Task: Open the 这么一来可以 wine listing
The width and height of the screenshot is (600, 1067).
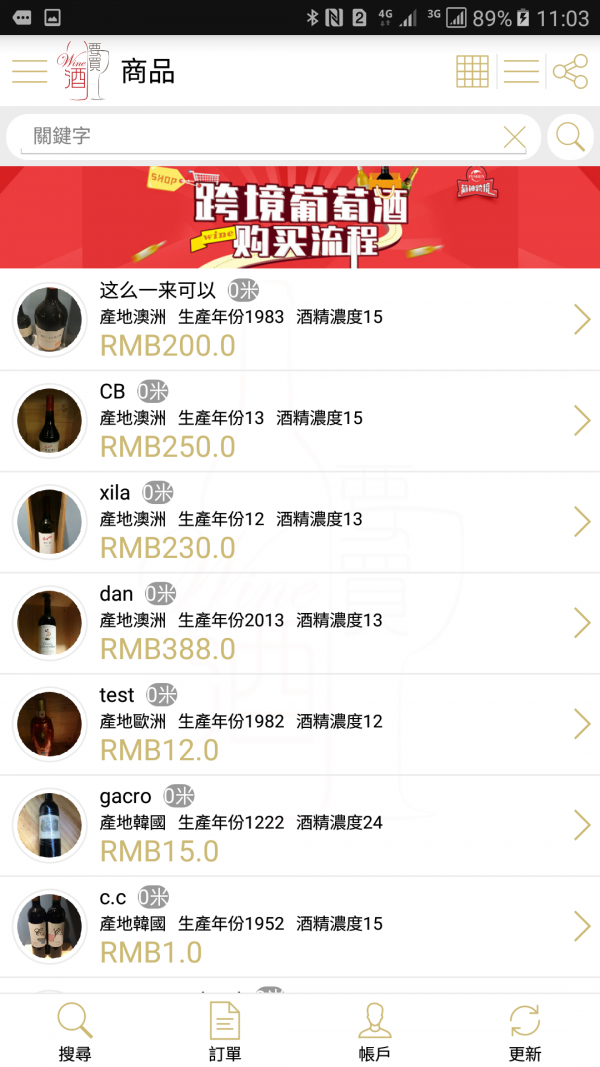Action: pyautogui.click(x=300, y=320)
